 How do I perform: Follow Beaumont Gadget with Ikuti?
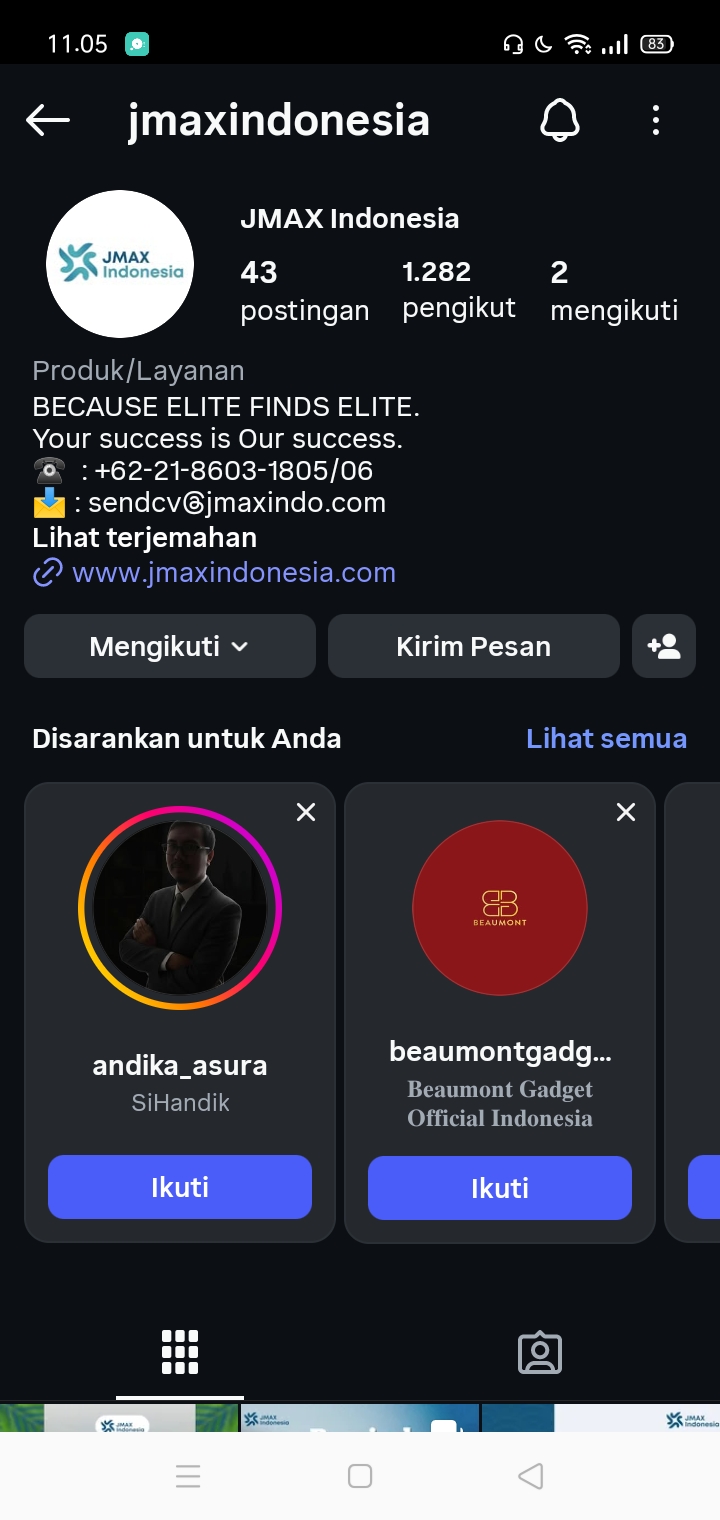click(x=500, y=1188)
